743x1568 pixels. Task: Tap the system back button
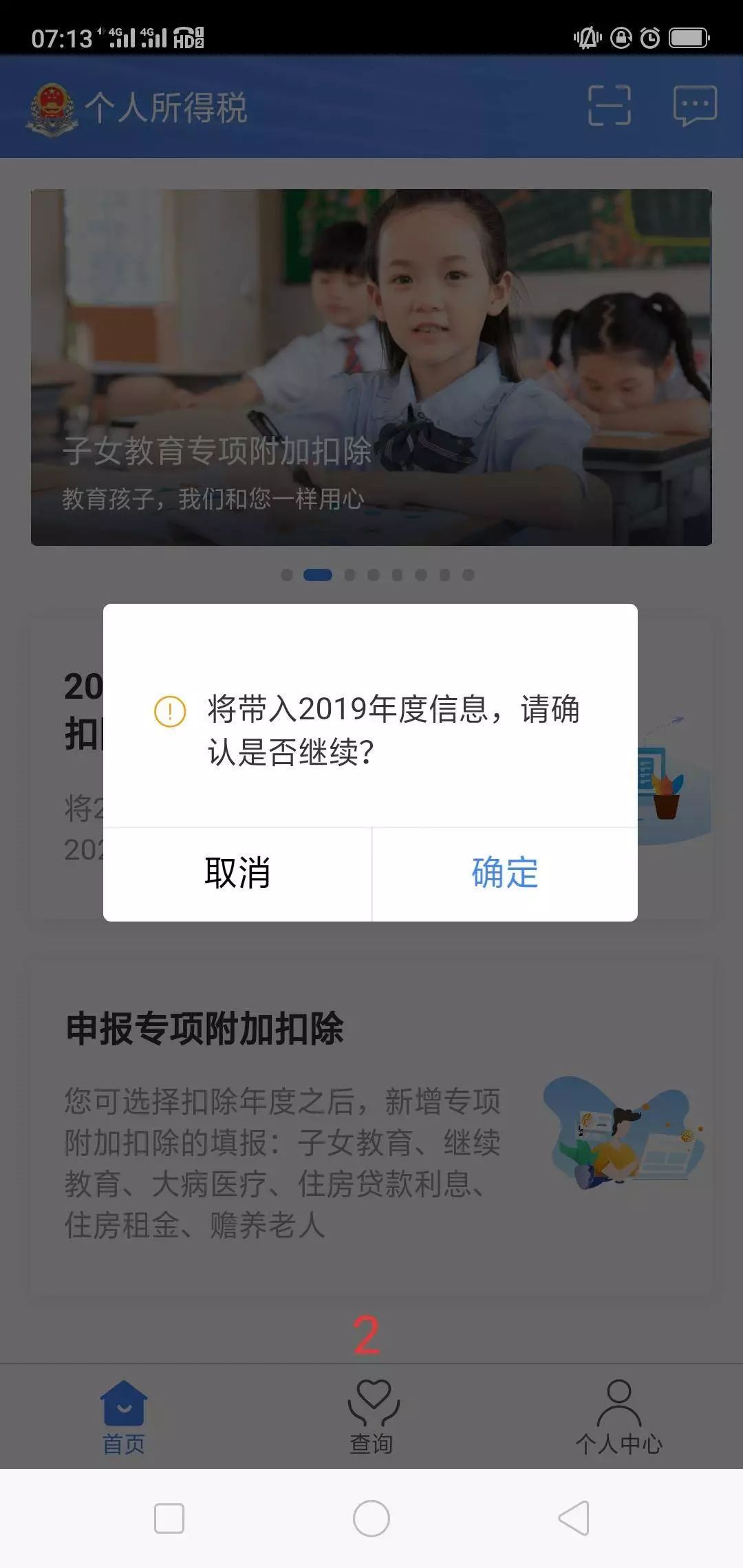point(574,1518)
